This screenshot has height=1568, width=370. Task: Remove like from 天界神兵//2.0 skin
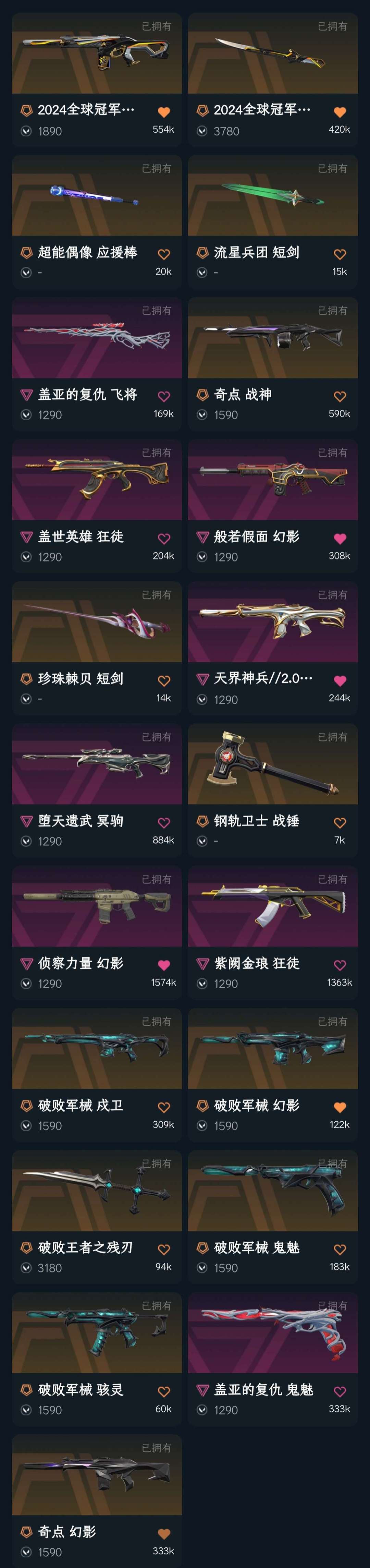(x=340, y=680)
